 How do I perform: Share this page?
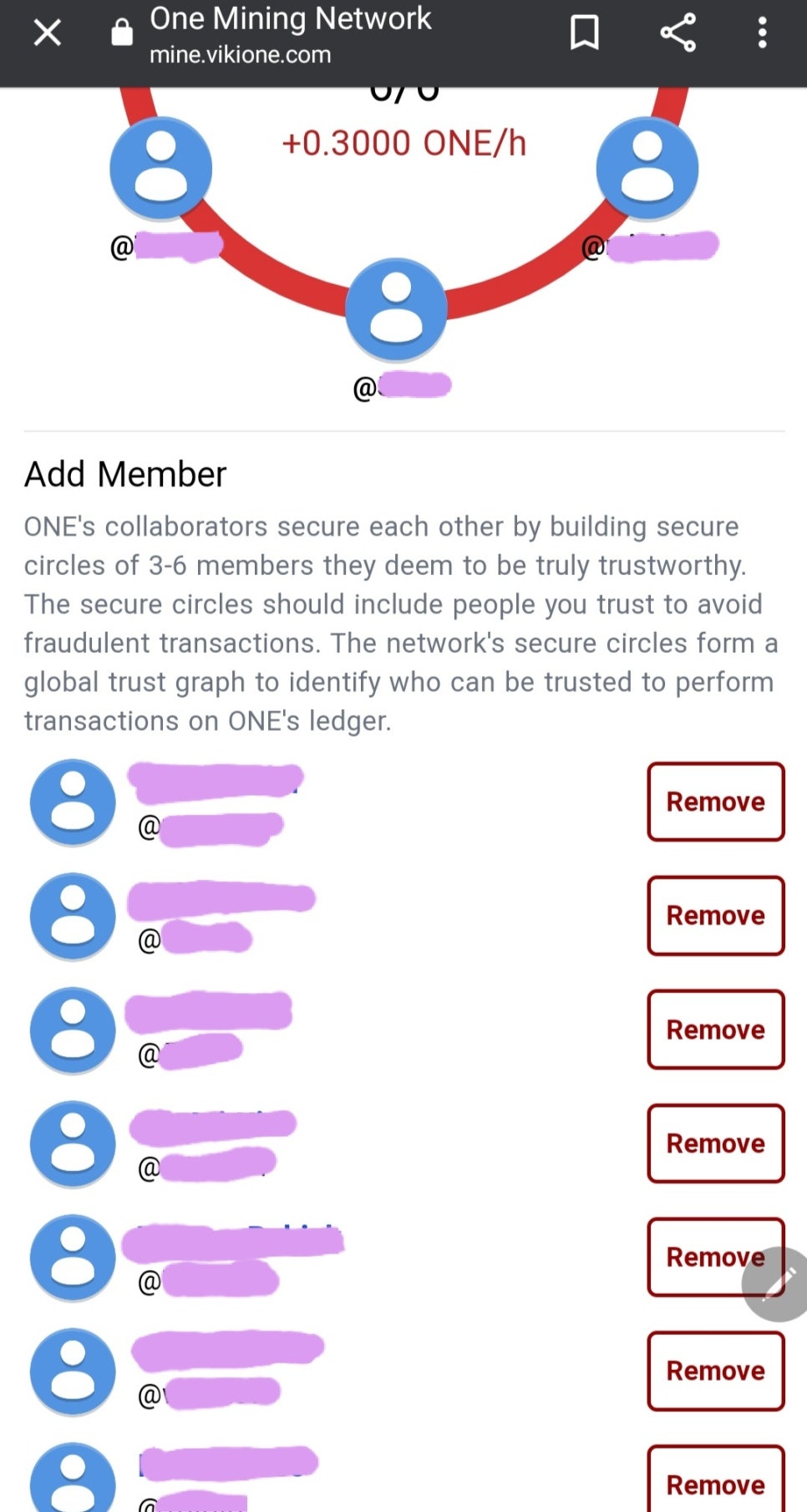[x=678, y=33]
